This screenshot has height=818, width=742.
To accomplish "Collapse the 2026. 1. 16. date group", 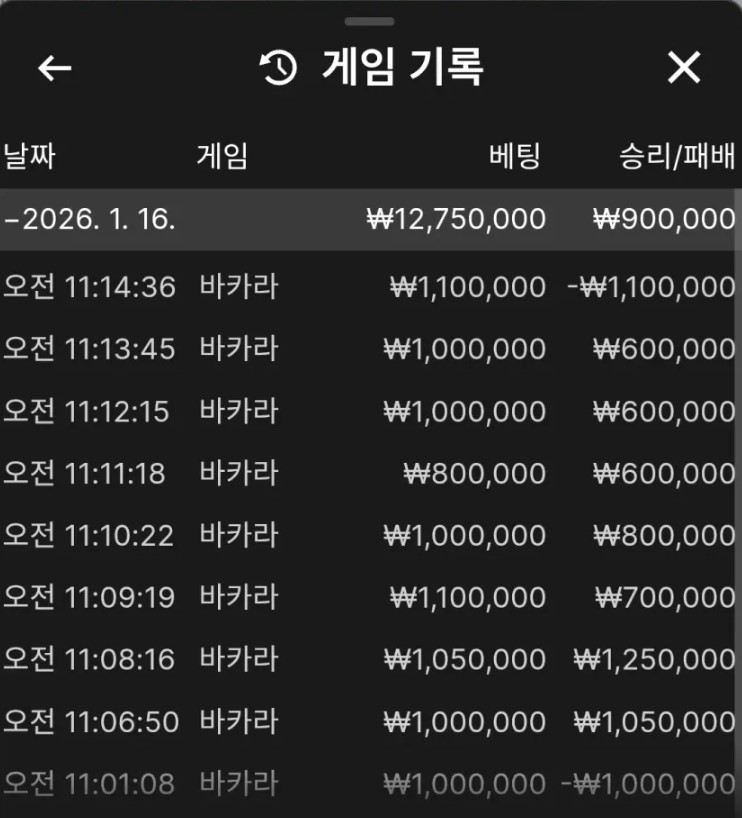I will 90,220.
